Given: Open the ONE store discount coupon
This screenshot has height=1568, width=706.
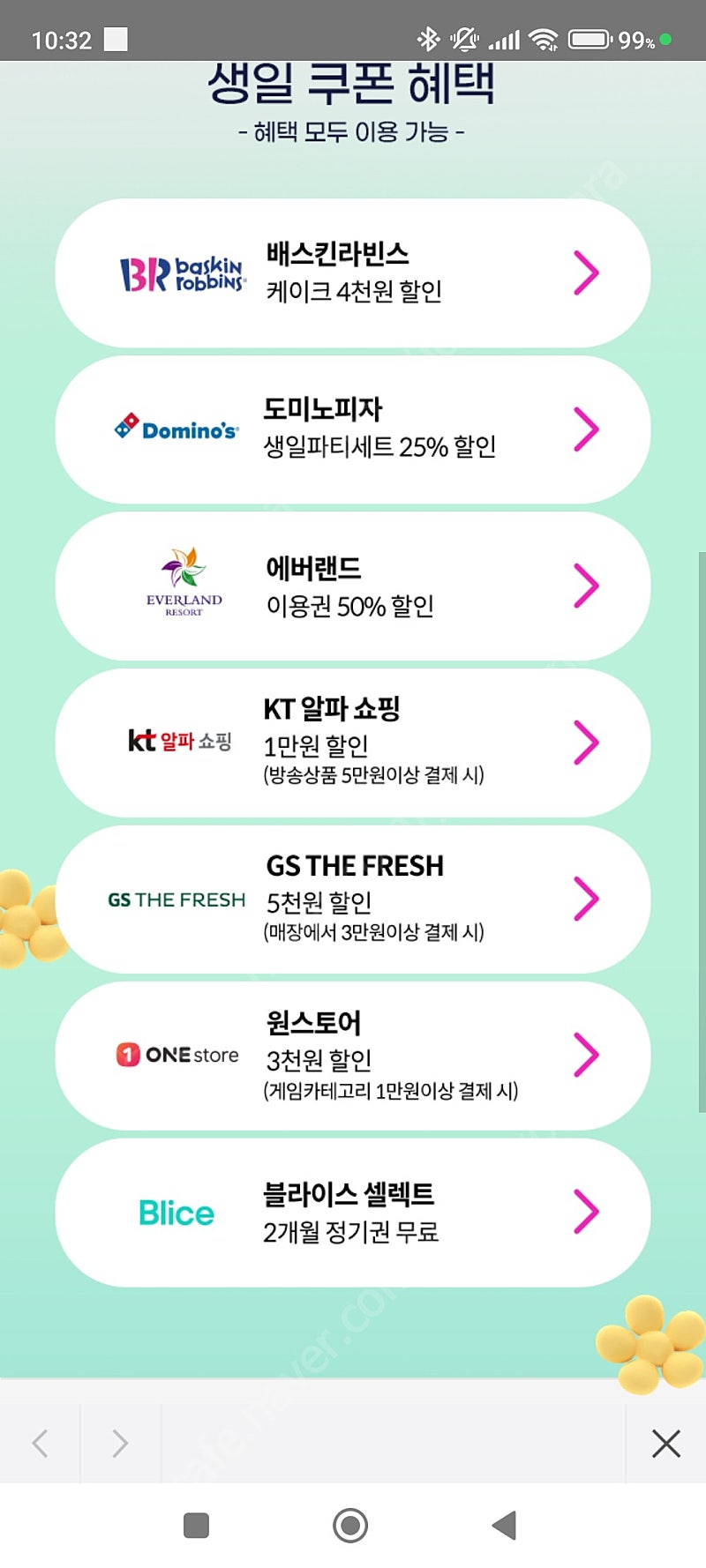Looking at the screenshot, I should tap(353, 1056).
